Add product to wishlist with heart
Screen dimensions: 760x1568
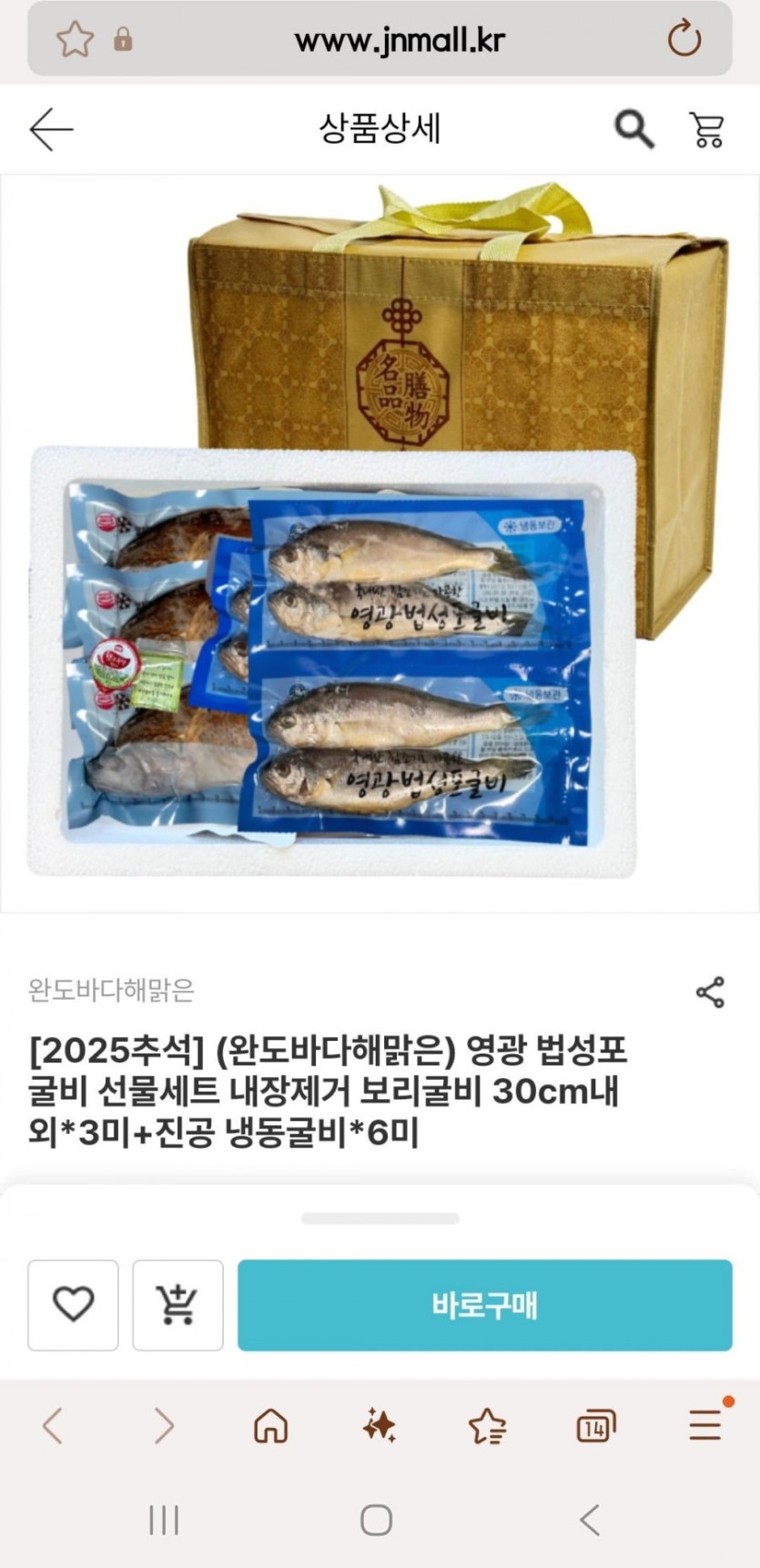point(73,1305)
